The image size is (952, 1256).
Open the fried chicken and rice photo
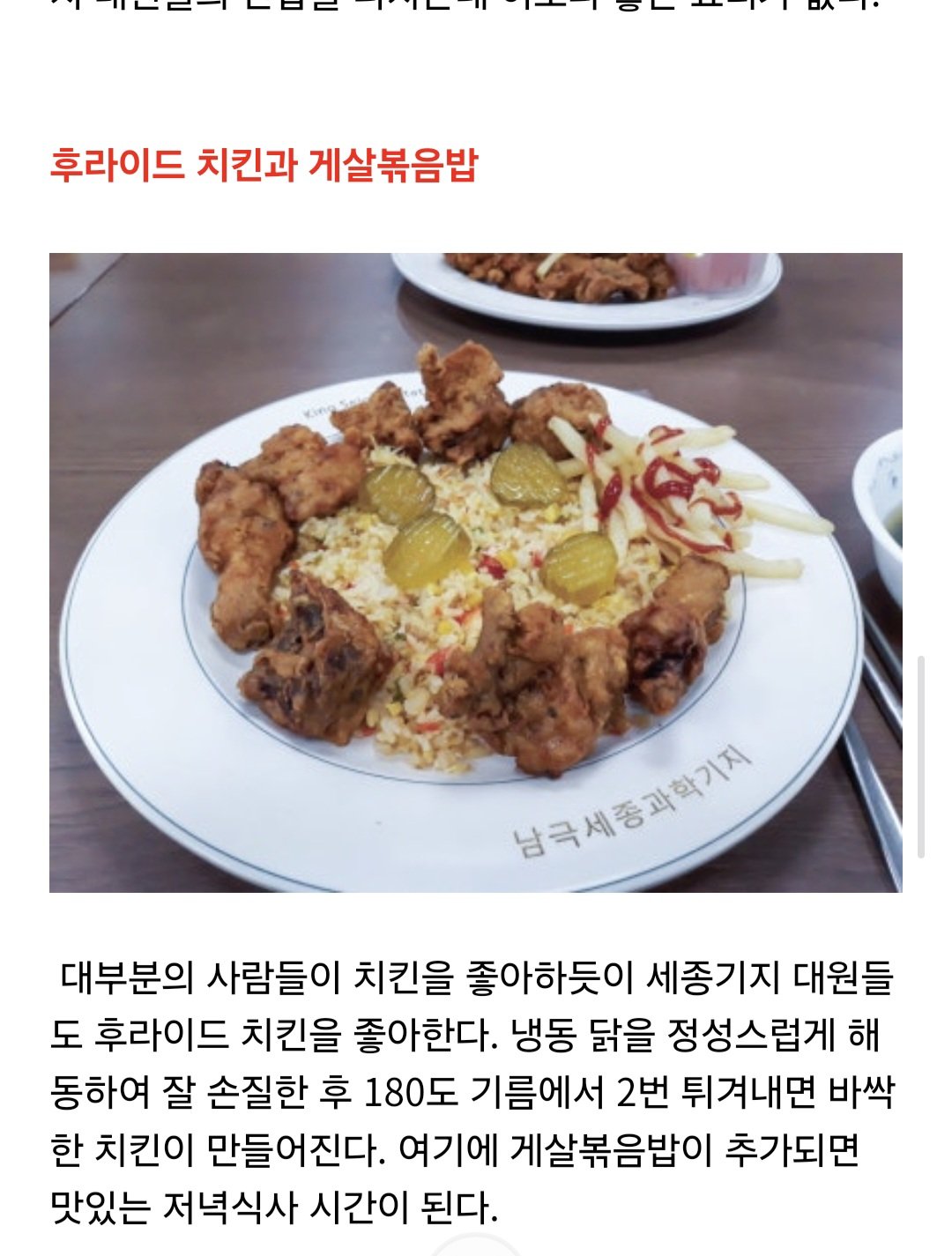point(476,572)
